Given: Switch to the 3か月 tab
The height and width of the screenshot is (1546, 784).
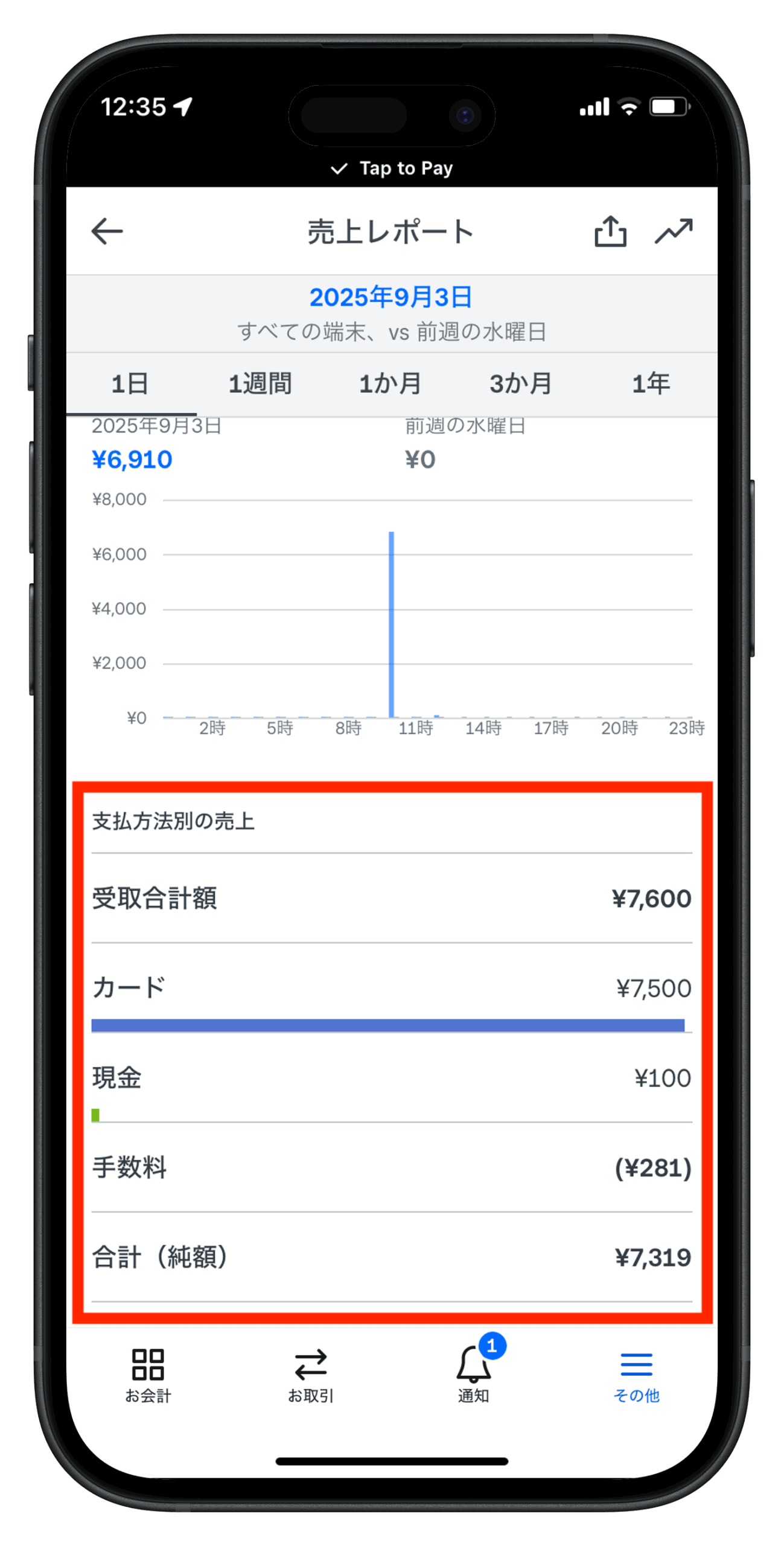Looking at the screenshot, I should [x=521, y=384].
